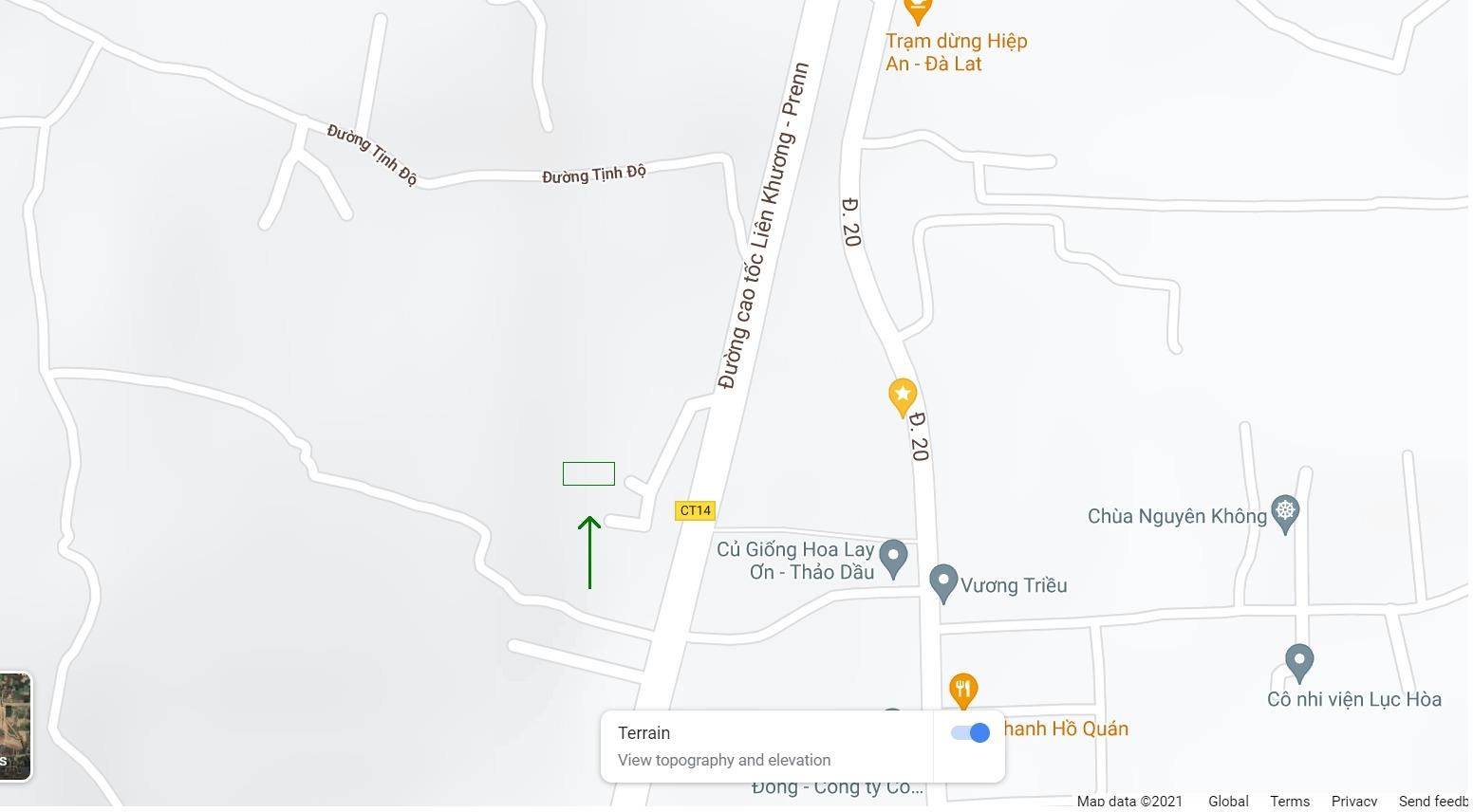Open the Send feedback link

(1433, 802)
